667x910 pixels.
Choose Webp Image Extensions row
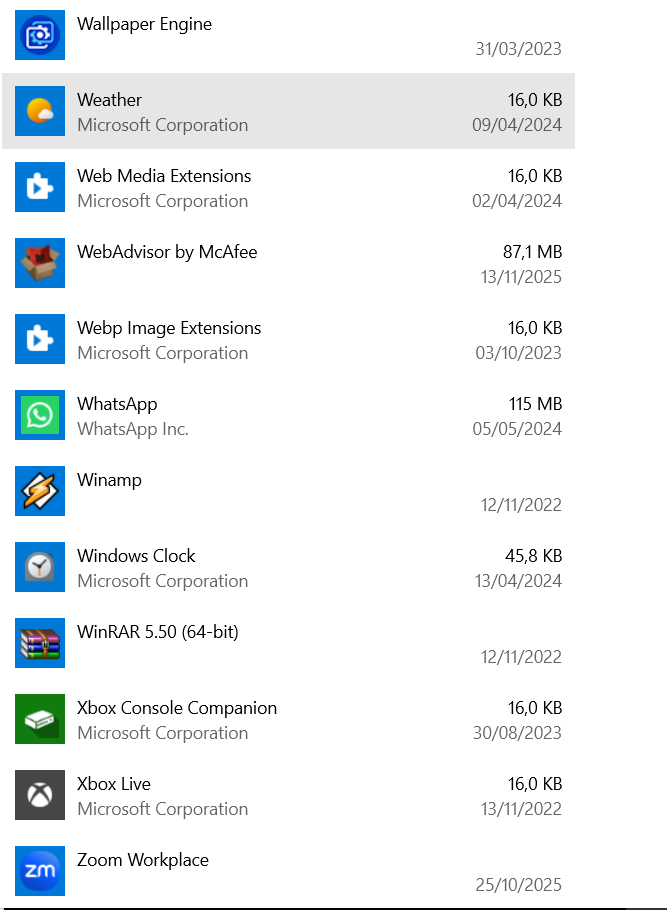point(288,340)
